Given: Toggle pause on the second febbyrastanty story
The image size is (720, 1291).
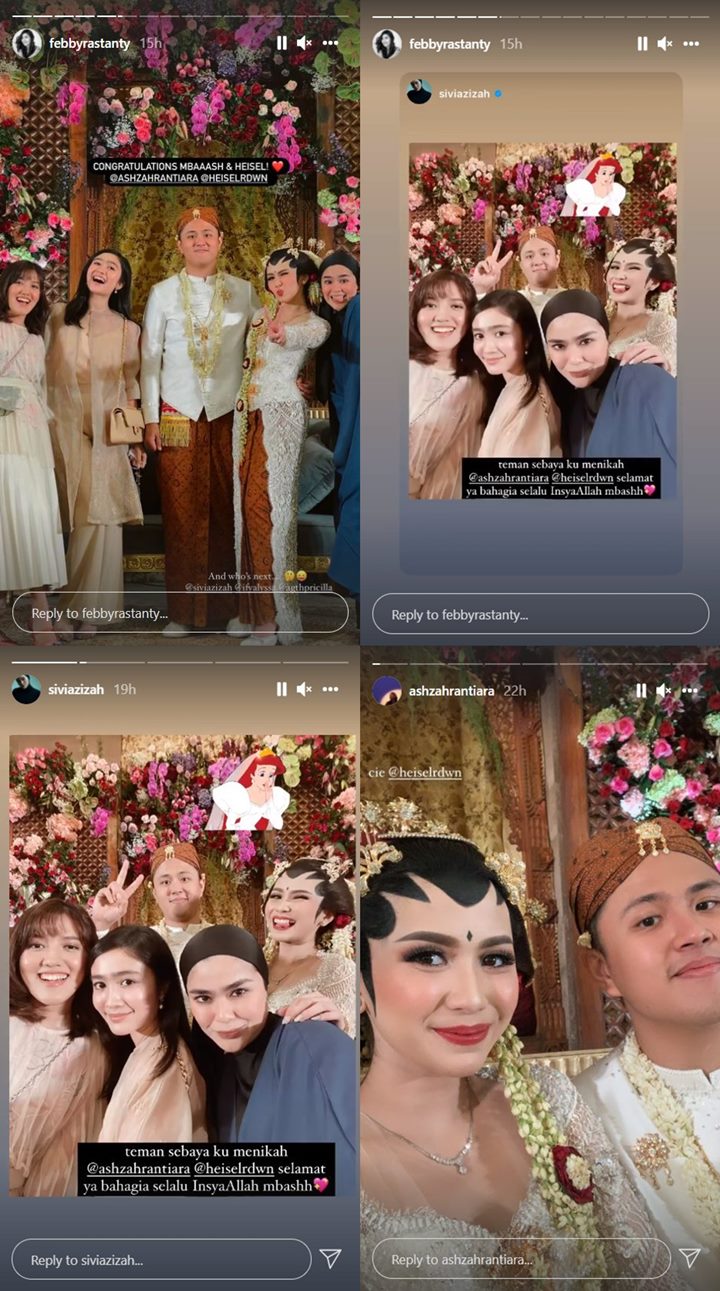Looking at the screenshot, I should [x=642, y=44].
